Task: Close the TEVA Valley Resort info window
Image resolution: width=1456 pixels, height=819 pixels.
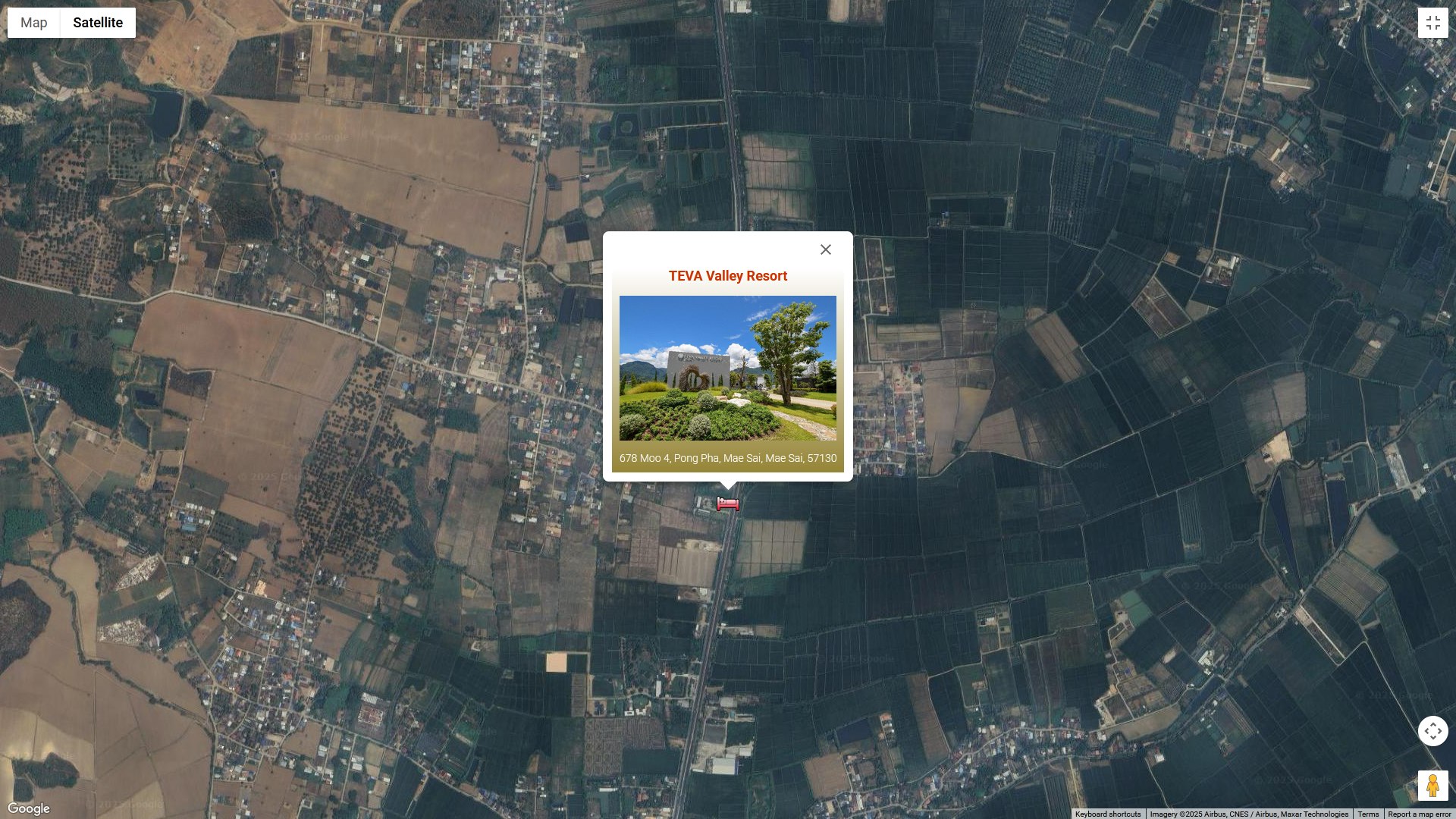Action: pyautogui.click(x=826, y=249)
